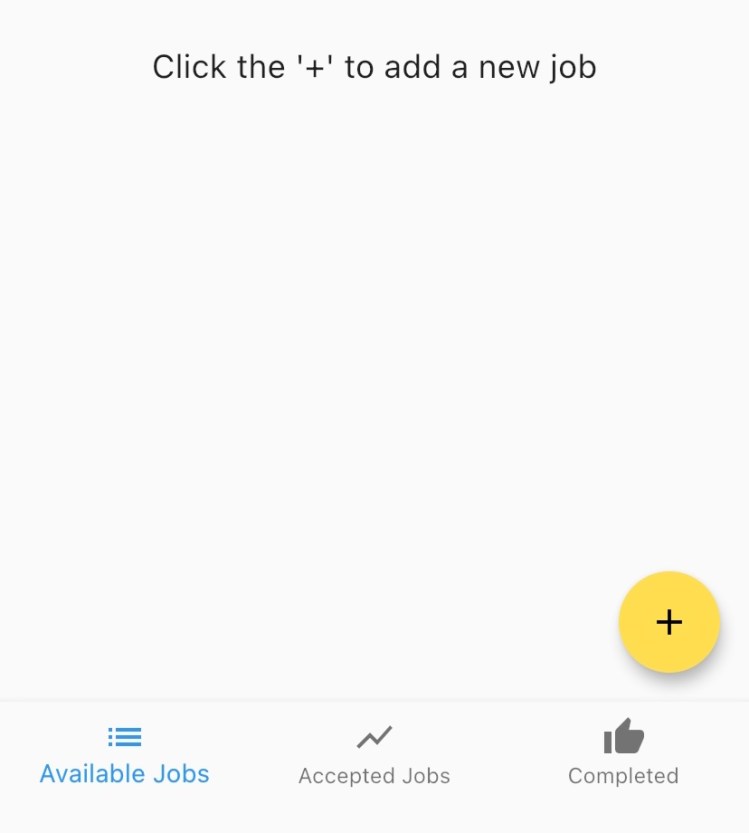Select the Available Jobs tab

pos(125,755)
